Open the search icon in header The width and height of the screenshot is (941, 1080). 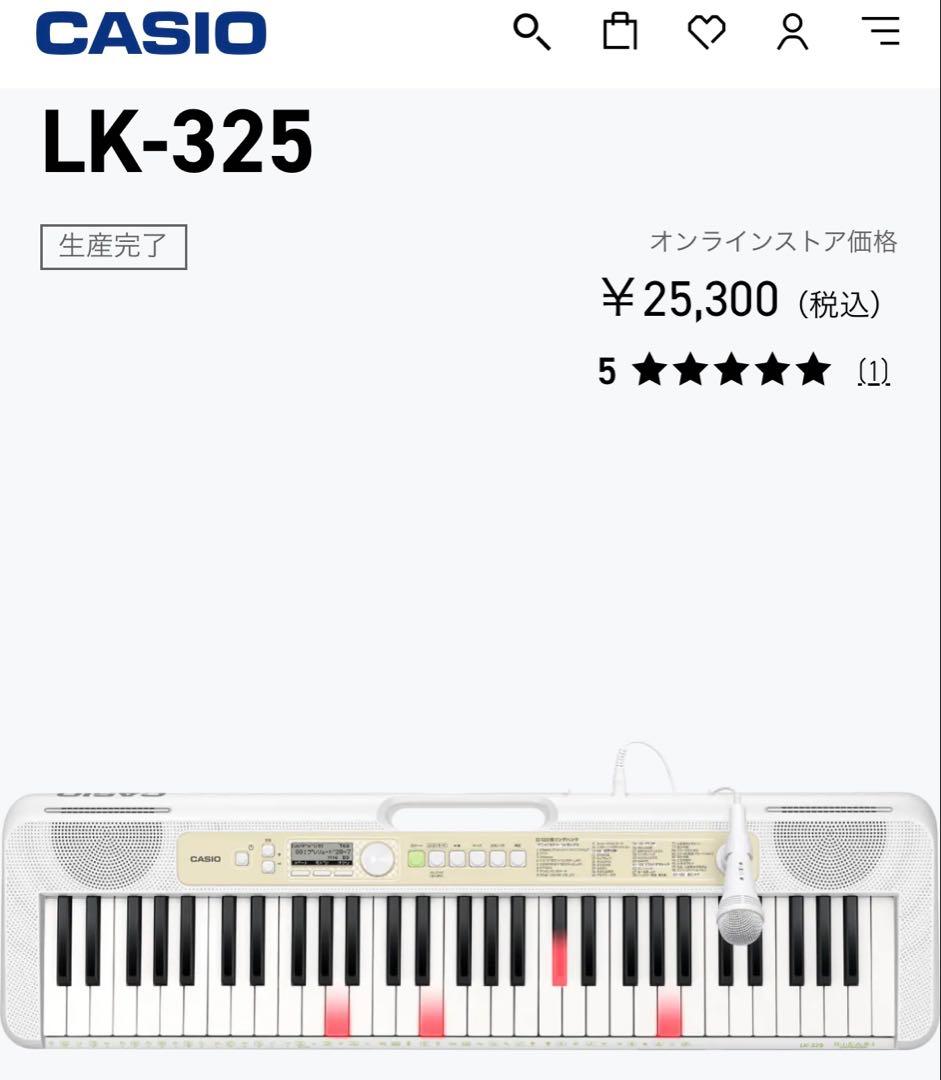point(531,33)
